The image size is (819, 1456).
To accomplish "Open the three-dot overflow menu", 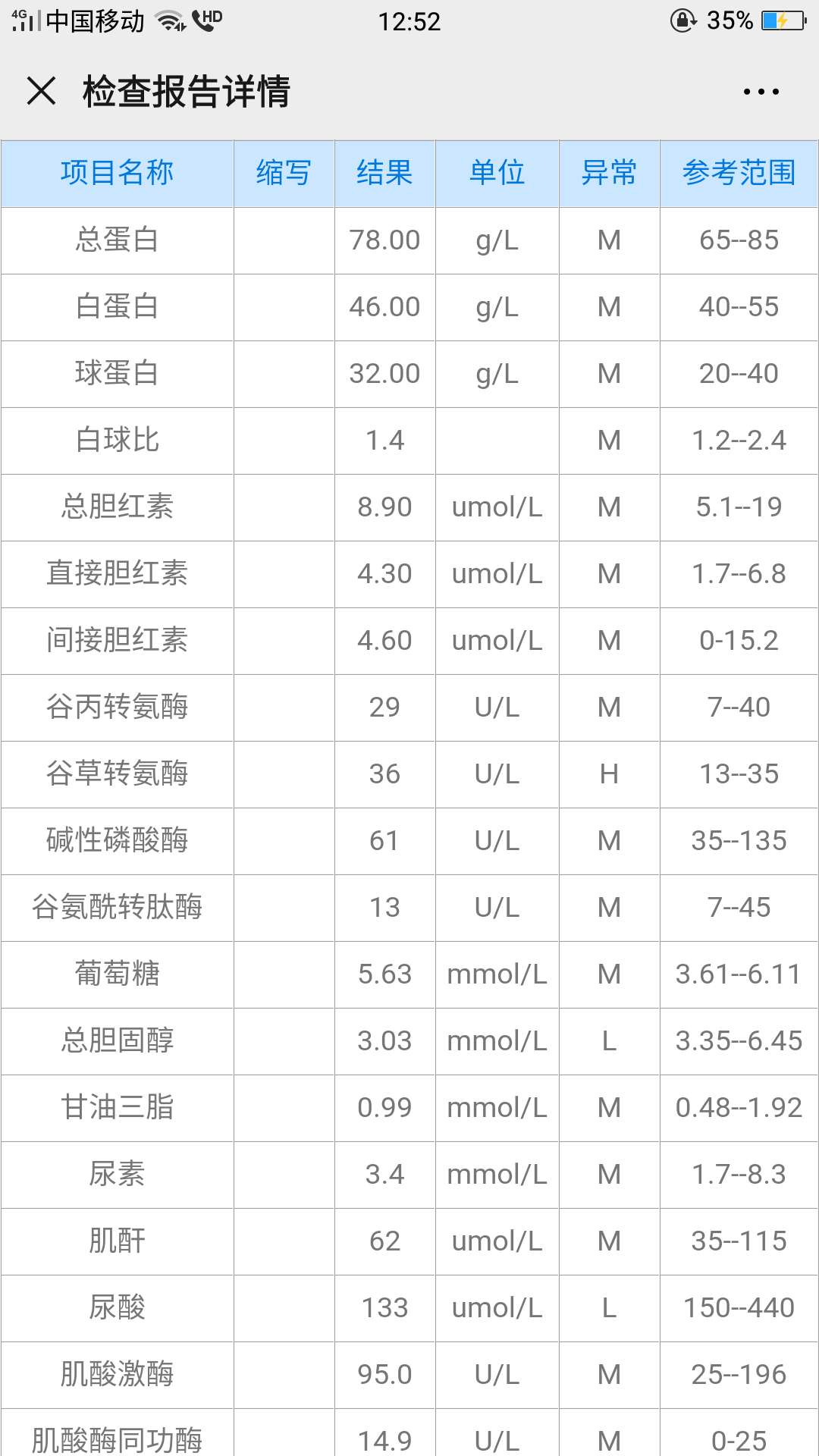I will (761, 92).
